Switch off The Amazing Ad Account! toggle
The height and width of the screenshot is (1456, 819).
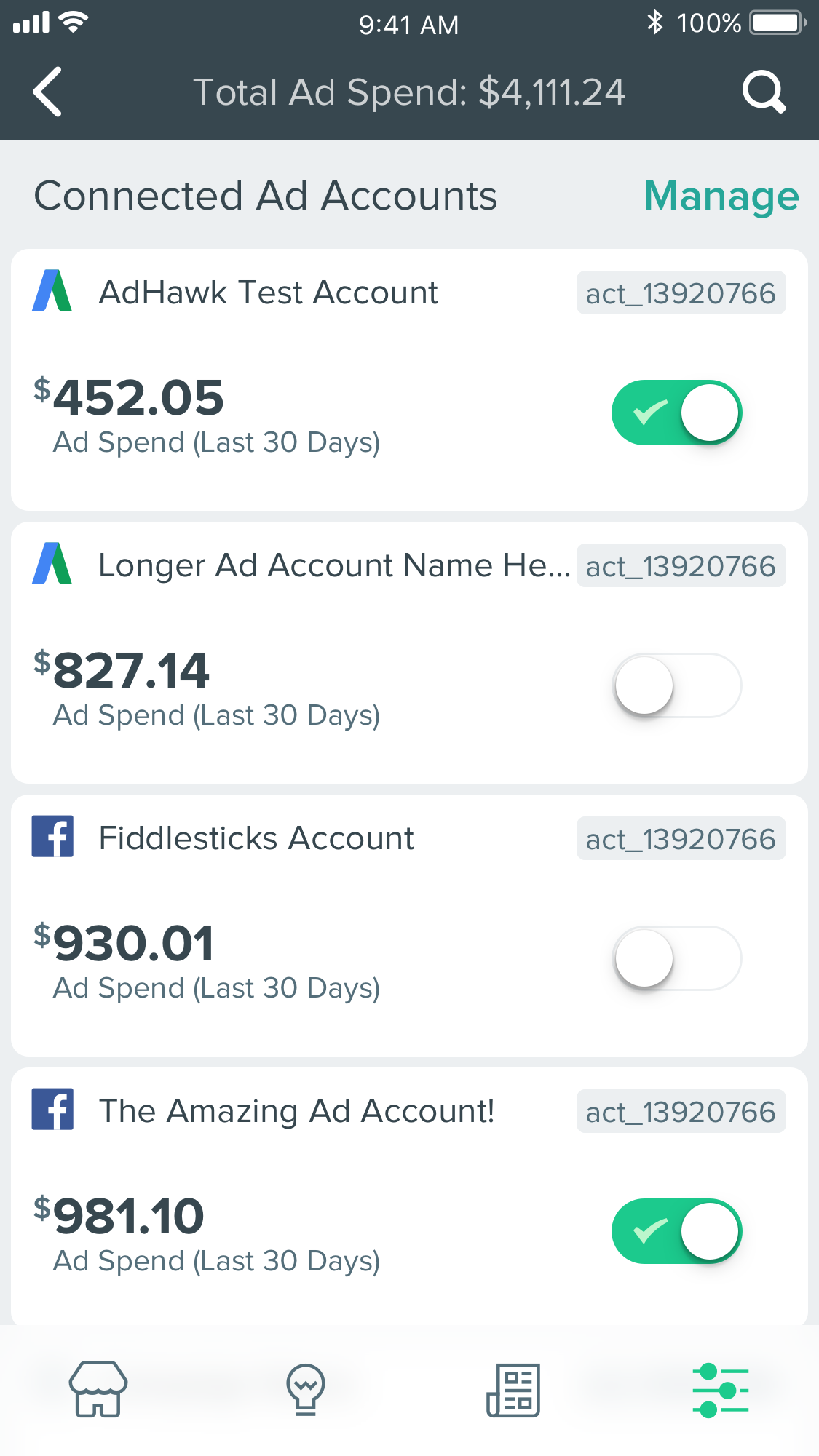pos(676,1231)
